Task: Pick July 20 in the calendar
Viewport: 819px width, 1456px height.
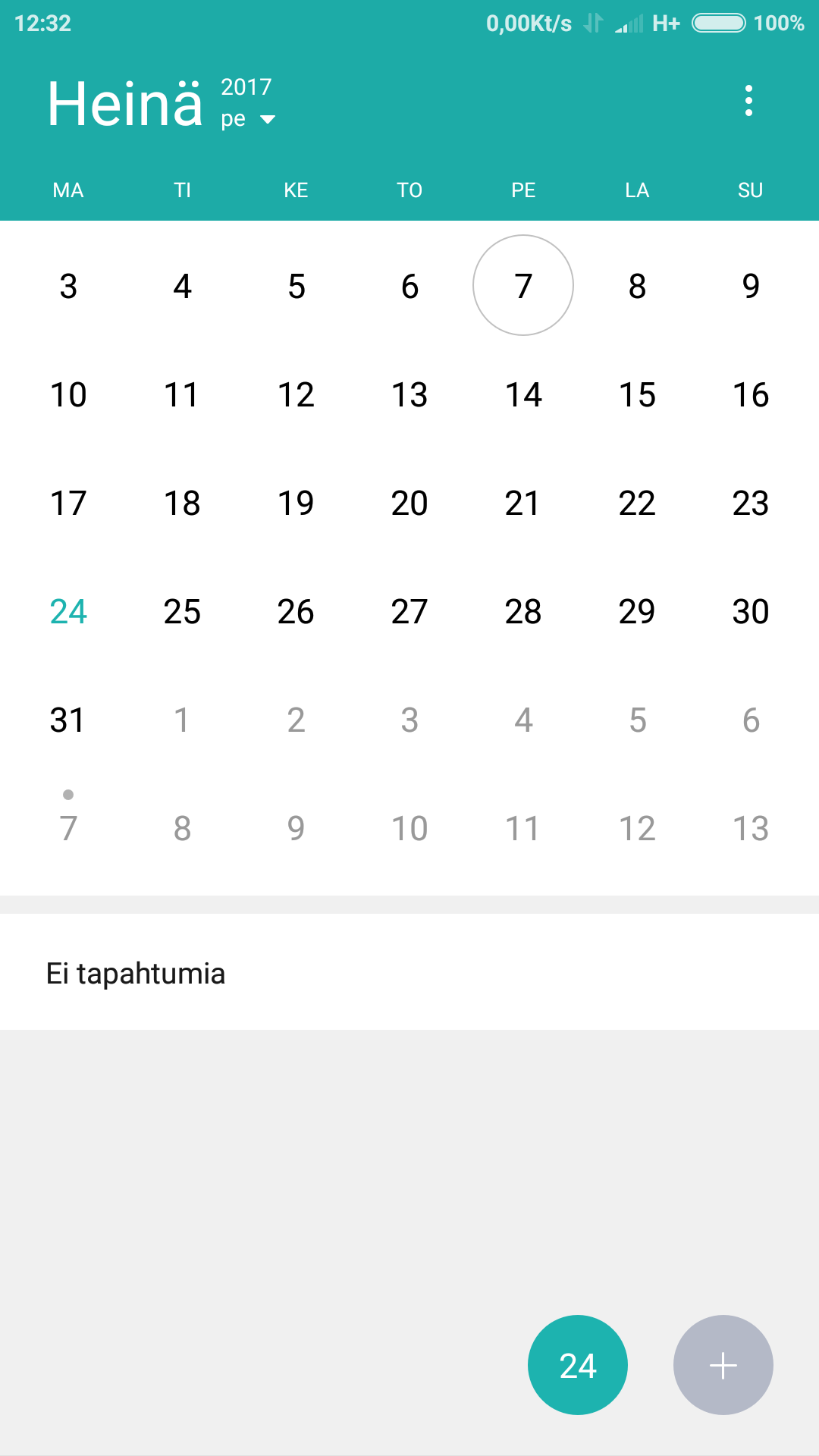Action: 409,503
